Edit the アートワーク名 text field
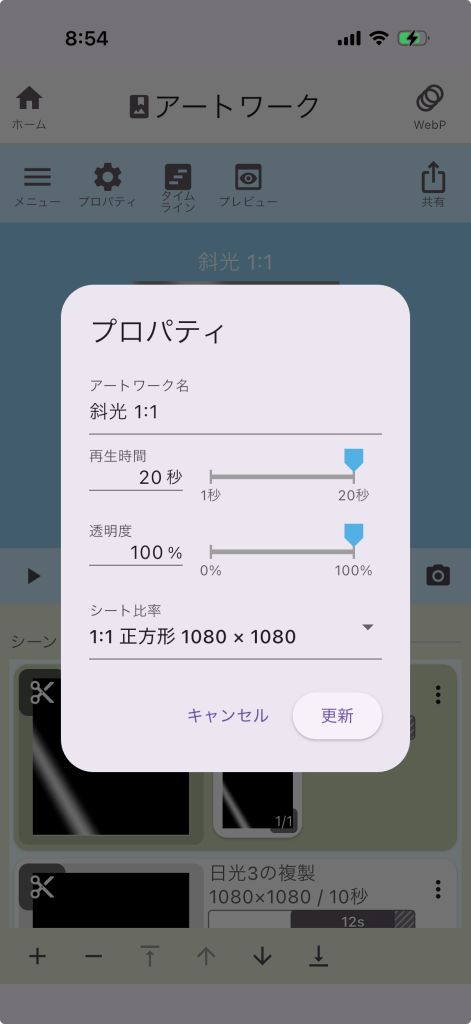Screen dimensions: 471x1024 point(235,413)
